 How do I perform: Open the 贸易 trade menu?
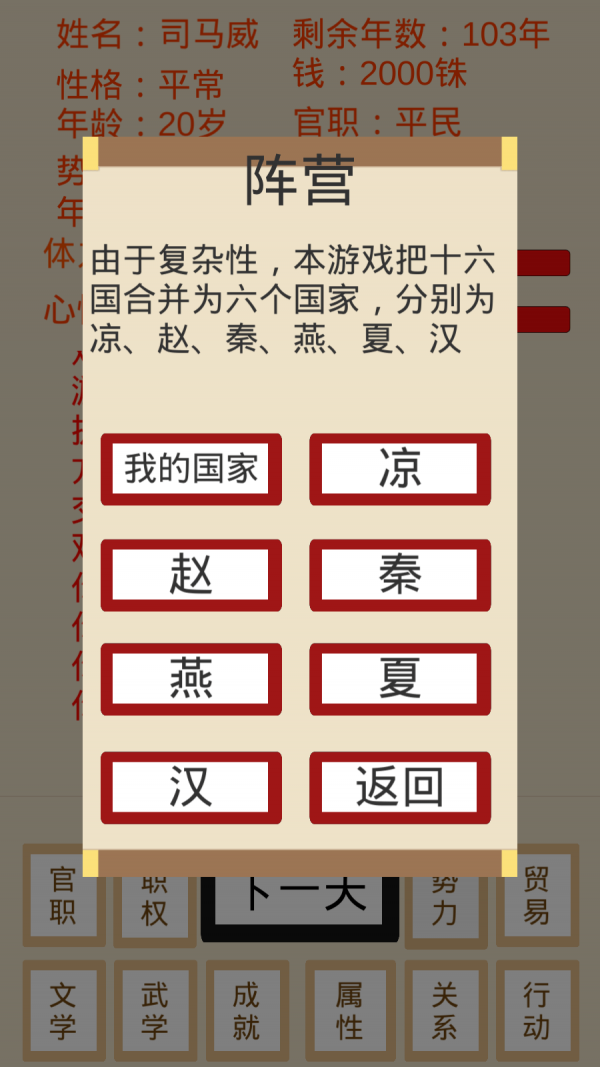[x=537, y=896]
